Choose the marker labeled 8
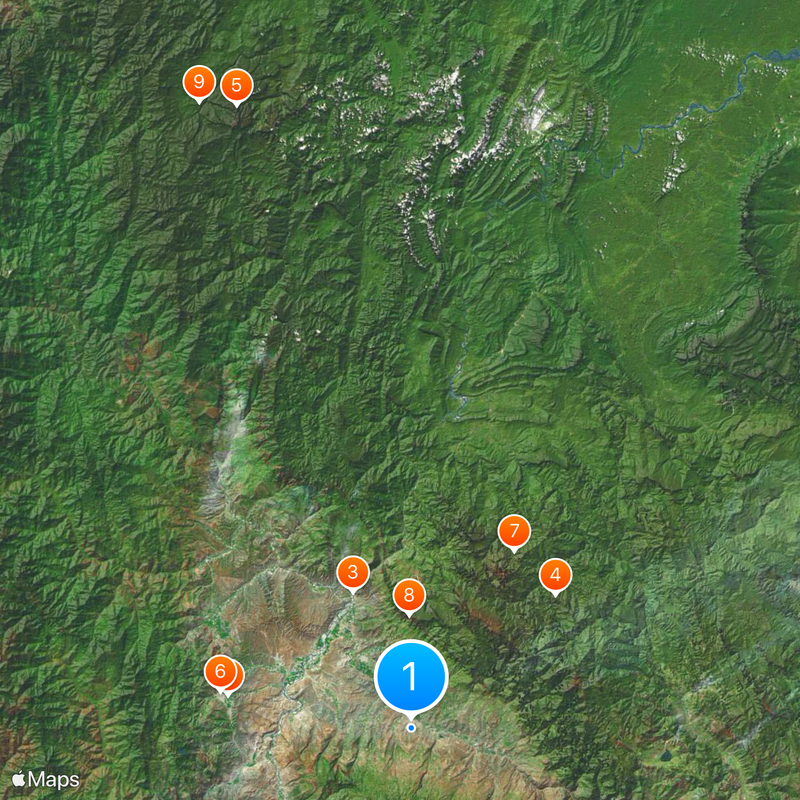The width and height of the screenshot is (800, 800). (408, 596)
